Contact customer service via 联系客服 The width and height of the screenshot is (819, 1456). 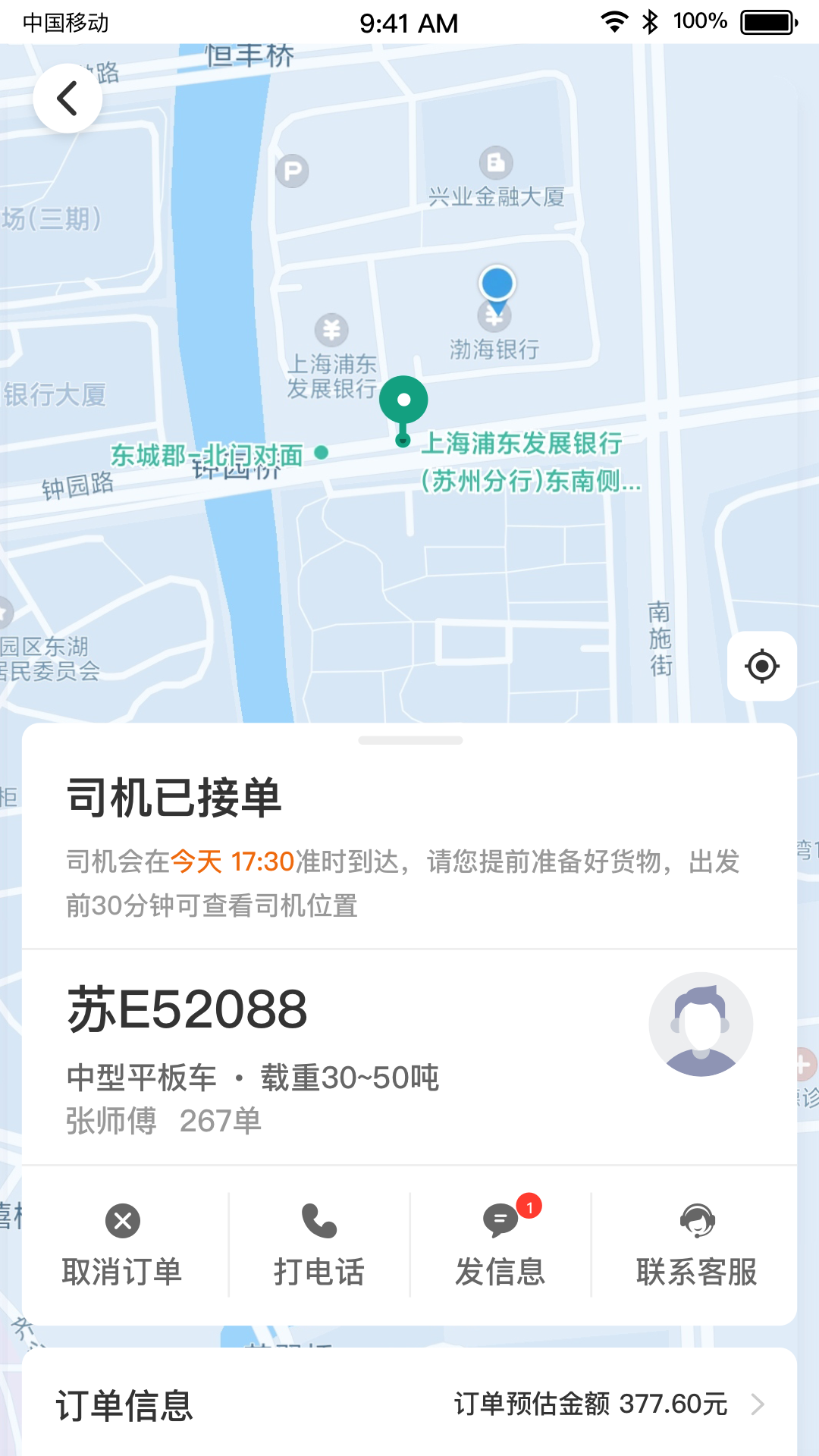696,1245
